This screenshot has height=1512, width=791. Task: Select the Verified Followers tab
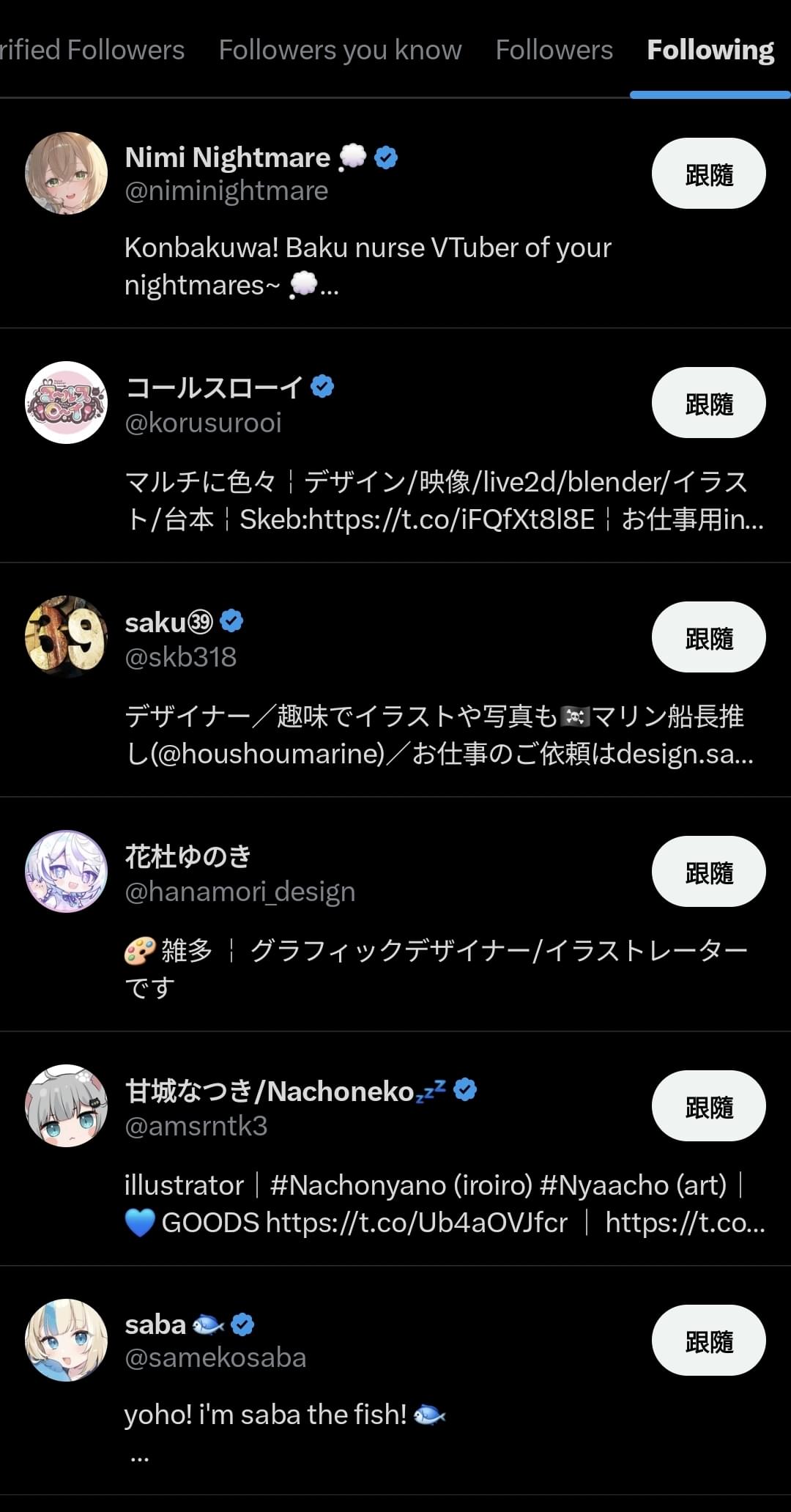[x=92, y=50]
